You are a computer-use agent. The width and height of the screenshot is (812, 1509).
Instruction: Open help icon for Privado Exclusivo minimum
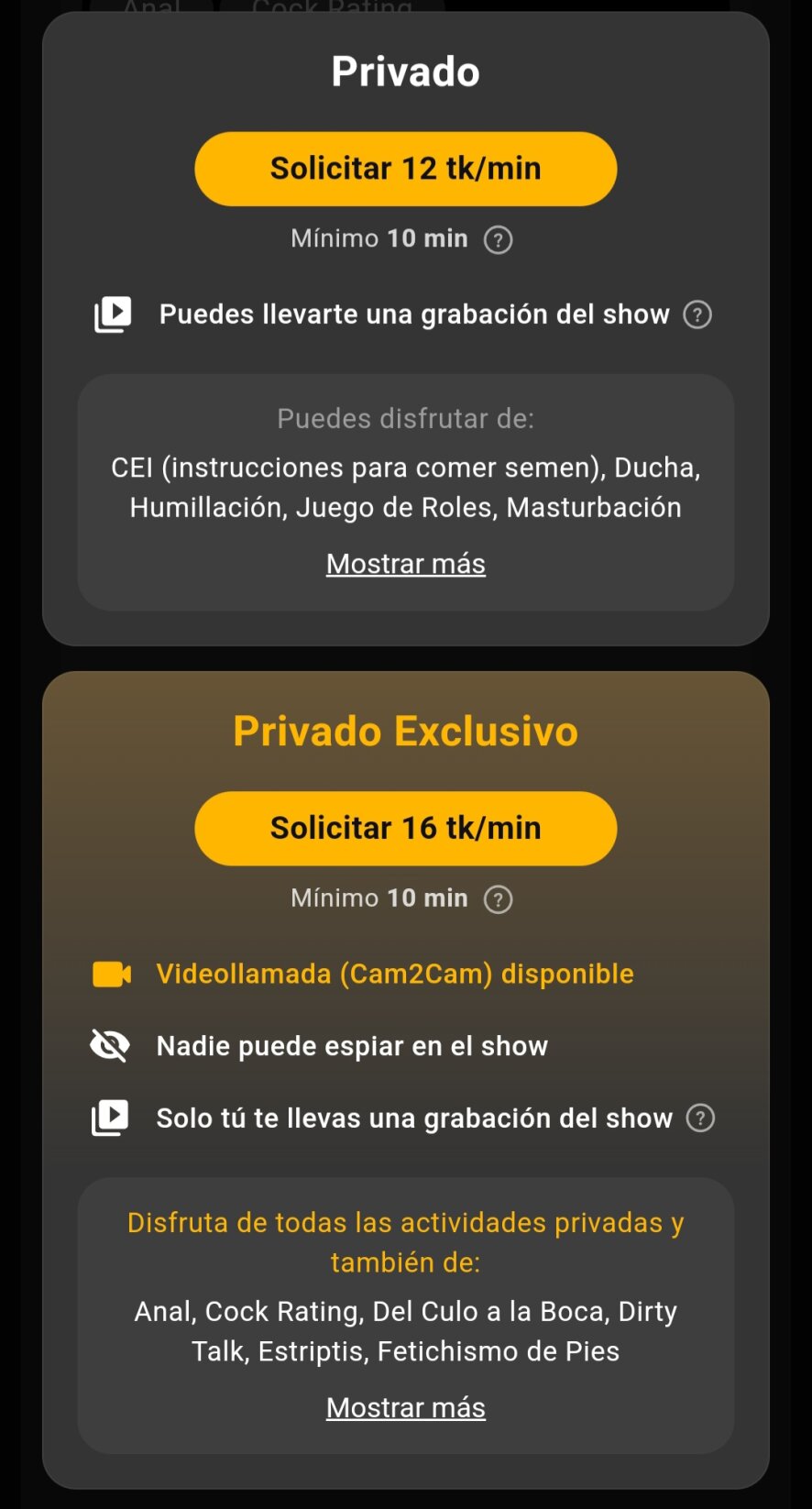tap(498, 899)
